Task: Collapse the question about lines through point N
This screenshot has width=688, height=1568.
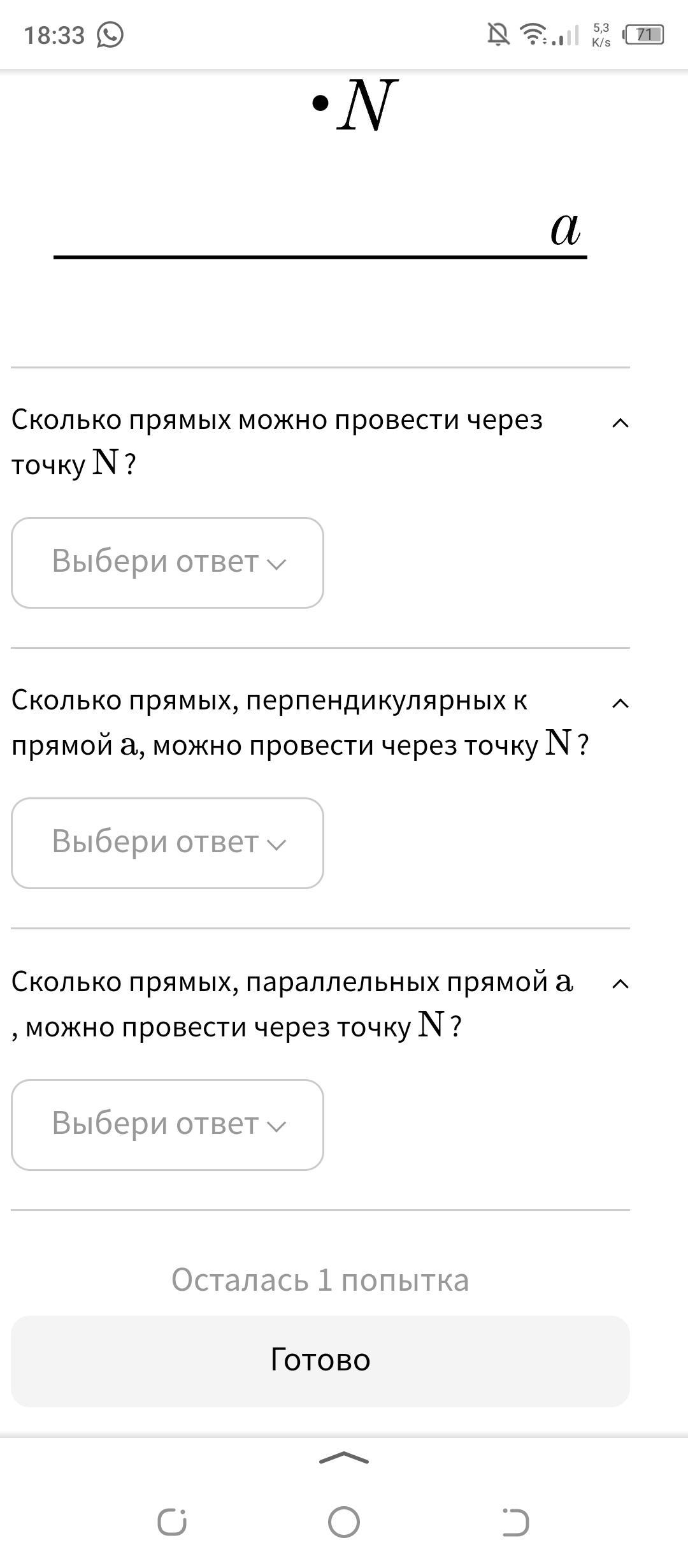Action: pyautogui.click(x=620, y=423)
